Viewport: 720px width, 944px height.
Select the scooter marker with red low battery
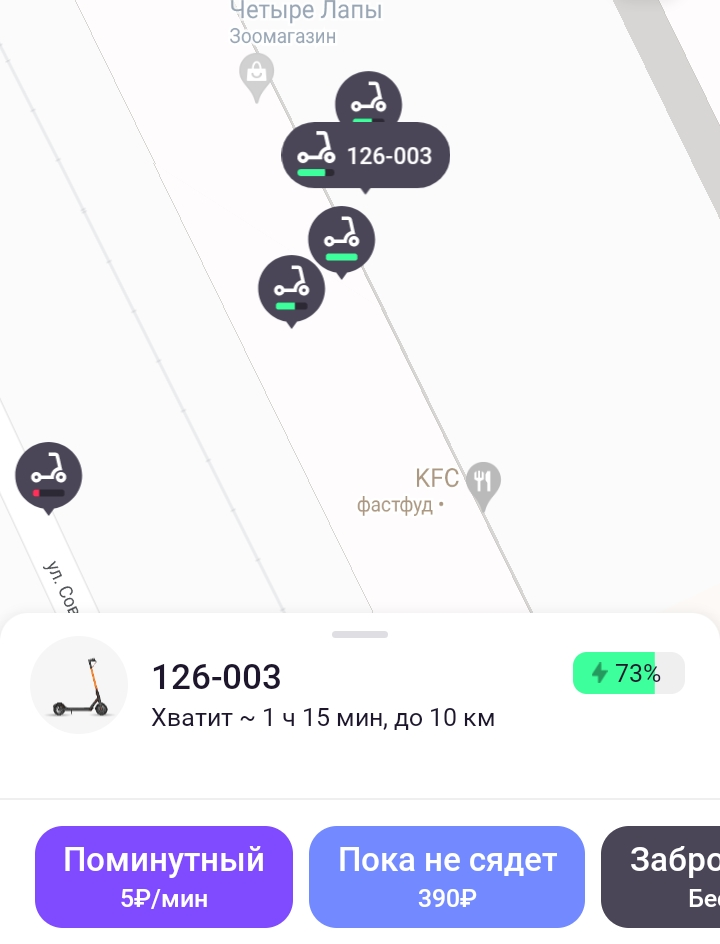pos(48,476)
